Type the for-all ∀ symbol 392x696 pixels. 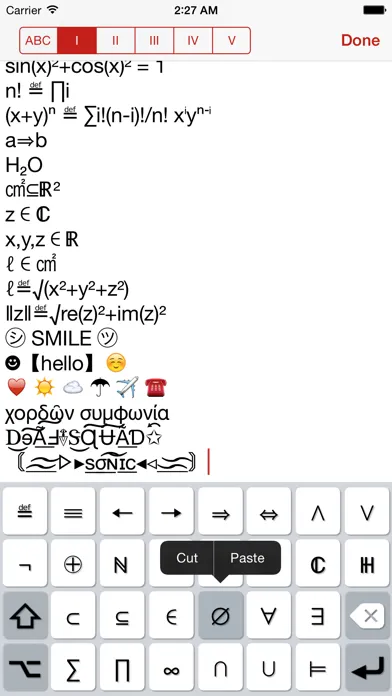pyautogui.click(x=269, y=616)
